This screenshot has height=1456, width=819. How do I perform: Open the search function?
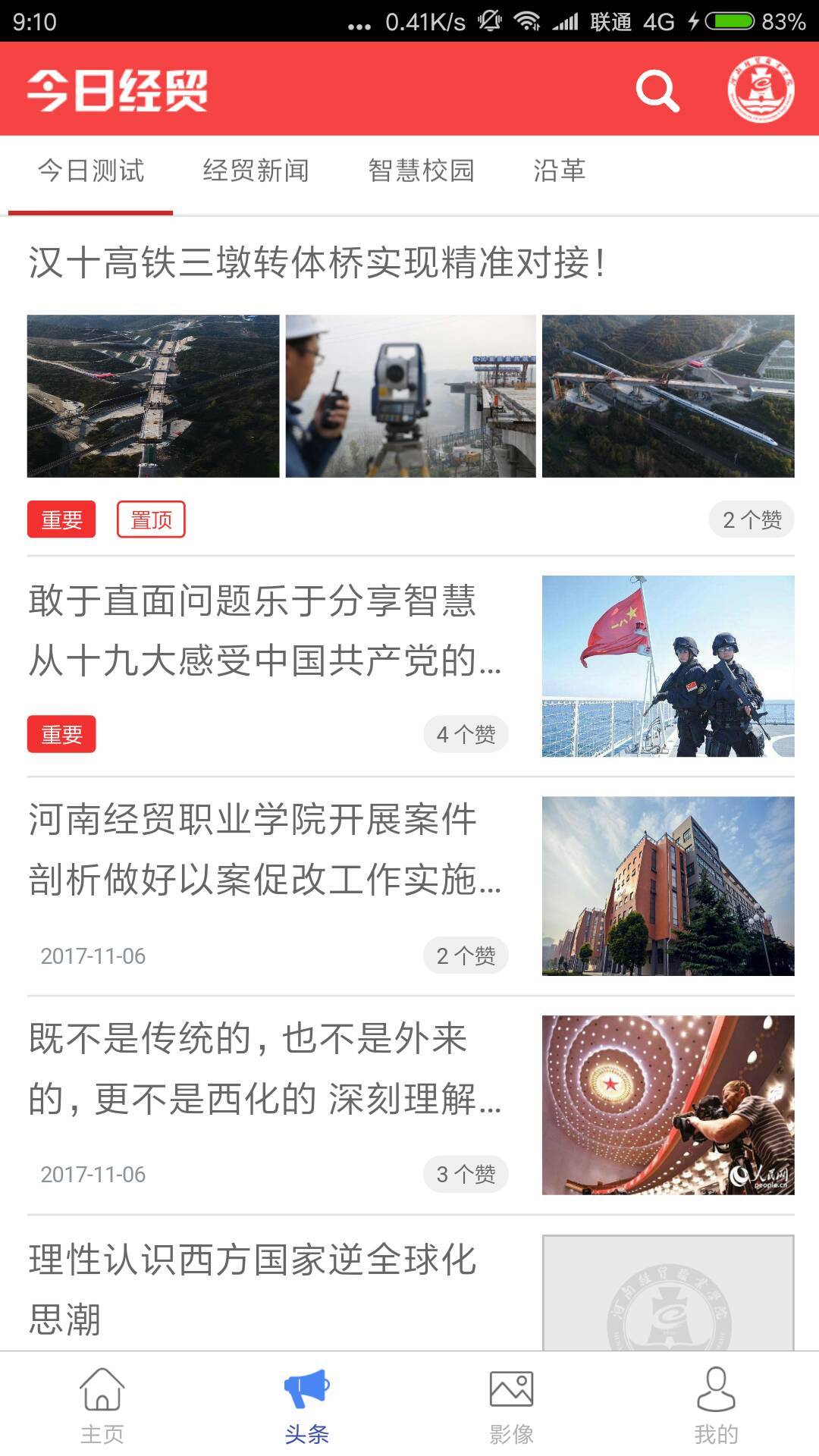click(x=658, y=91)
